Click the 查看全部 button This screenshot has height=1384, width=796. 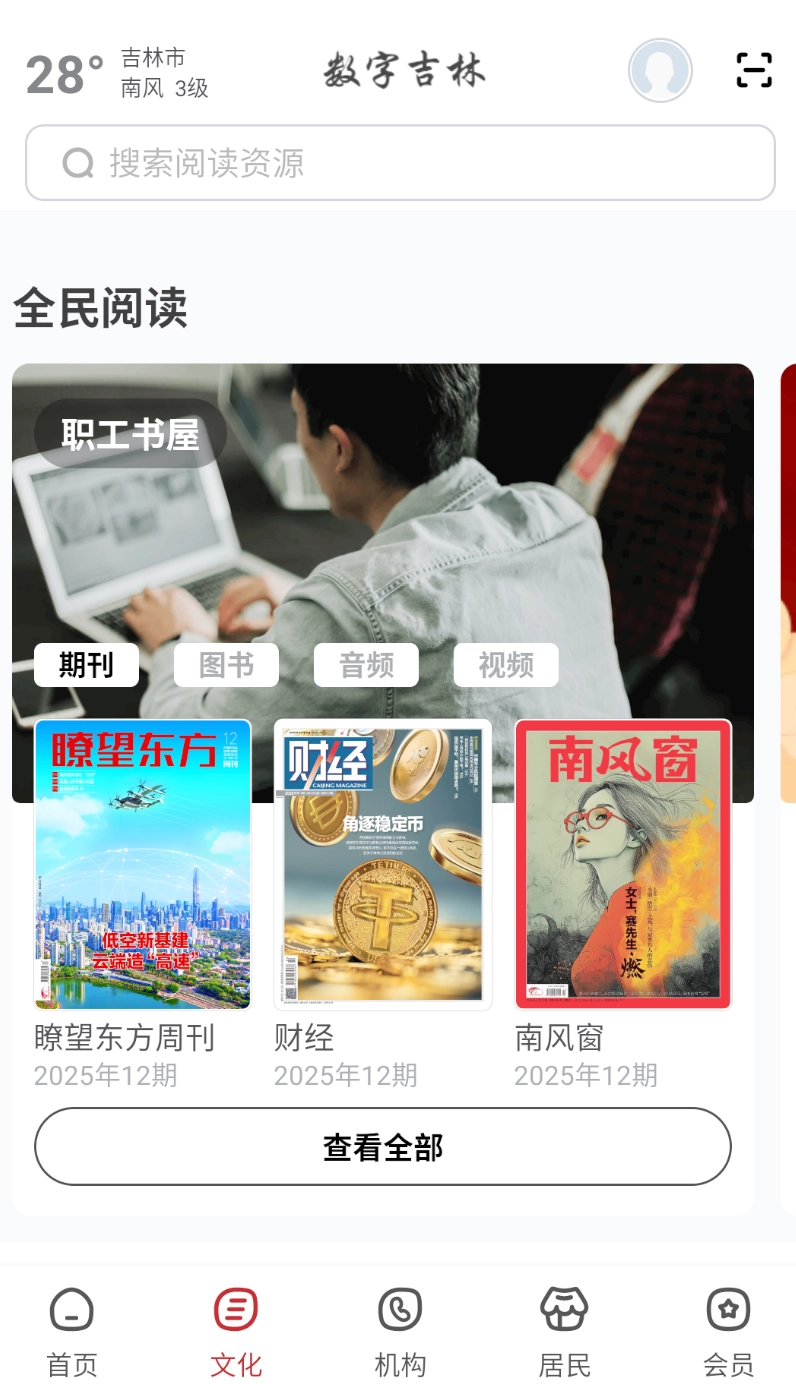coord(383,1147)
